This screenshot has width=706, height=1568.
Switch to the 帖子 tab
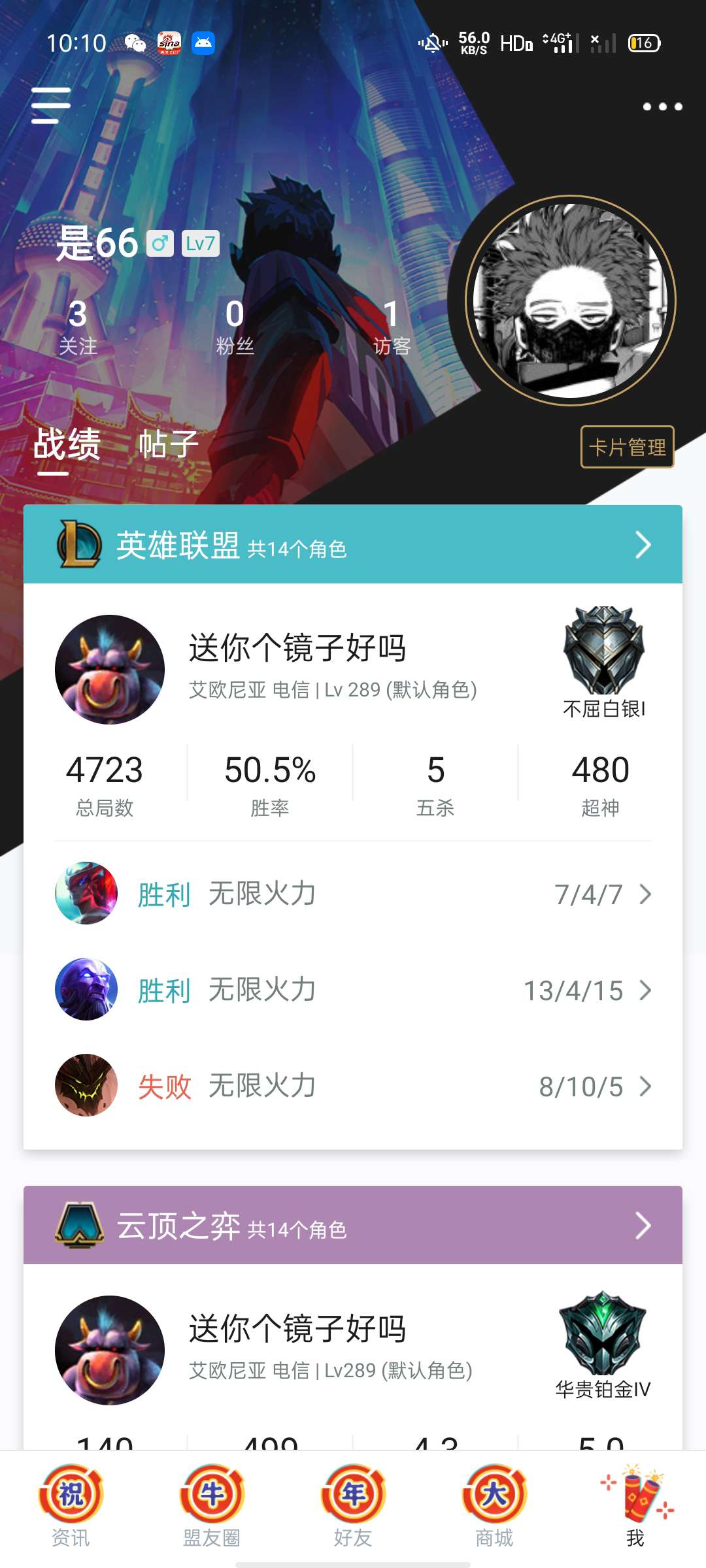click(169, 445)
